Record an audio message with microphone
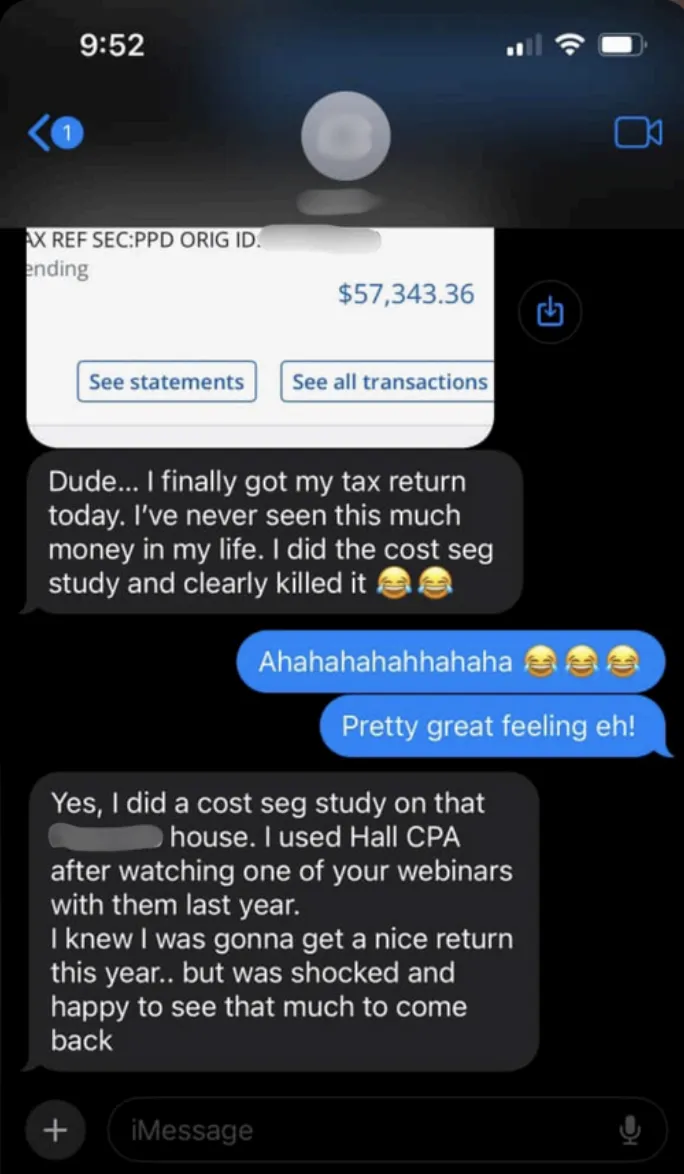 (x=629, y=1130)
